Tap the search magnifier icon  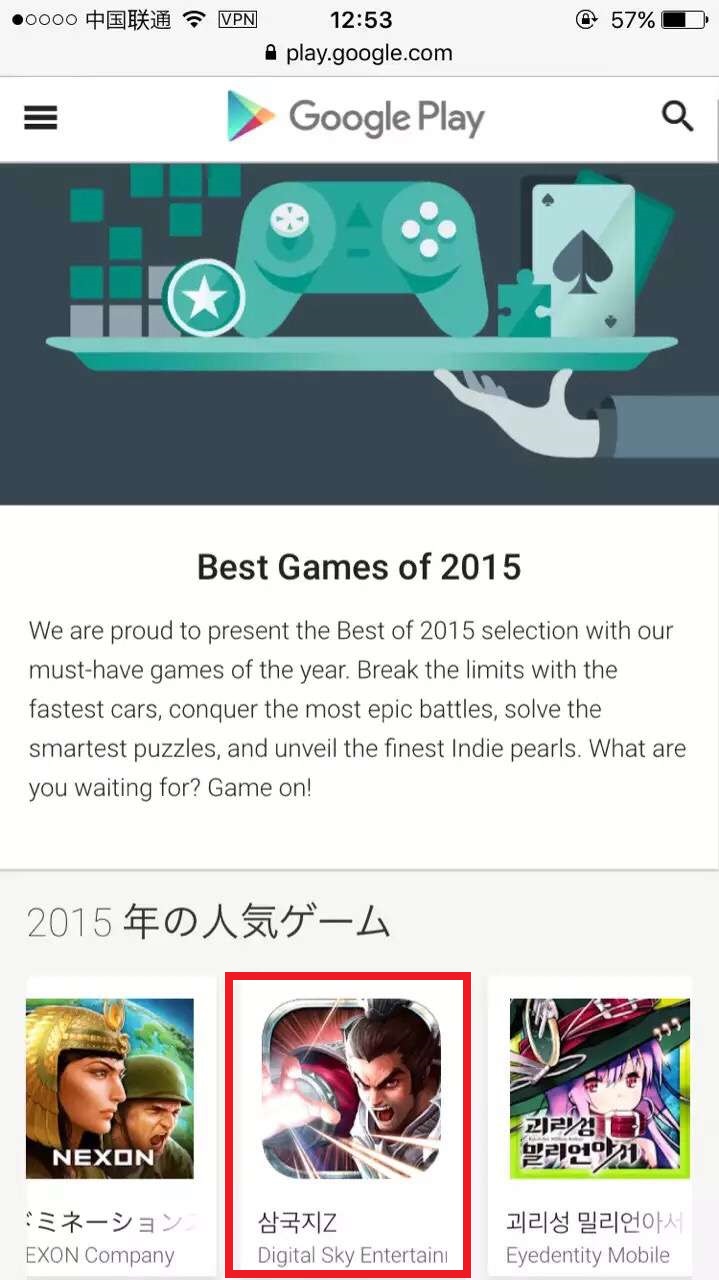point(677,117)
